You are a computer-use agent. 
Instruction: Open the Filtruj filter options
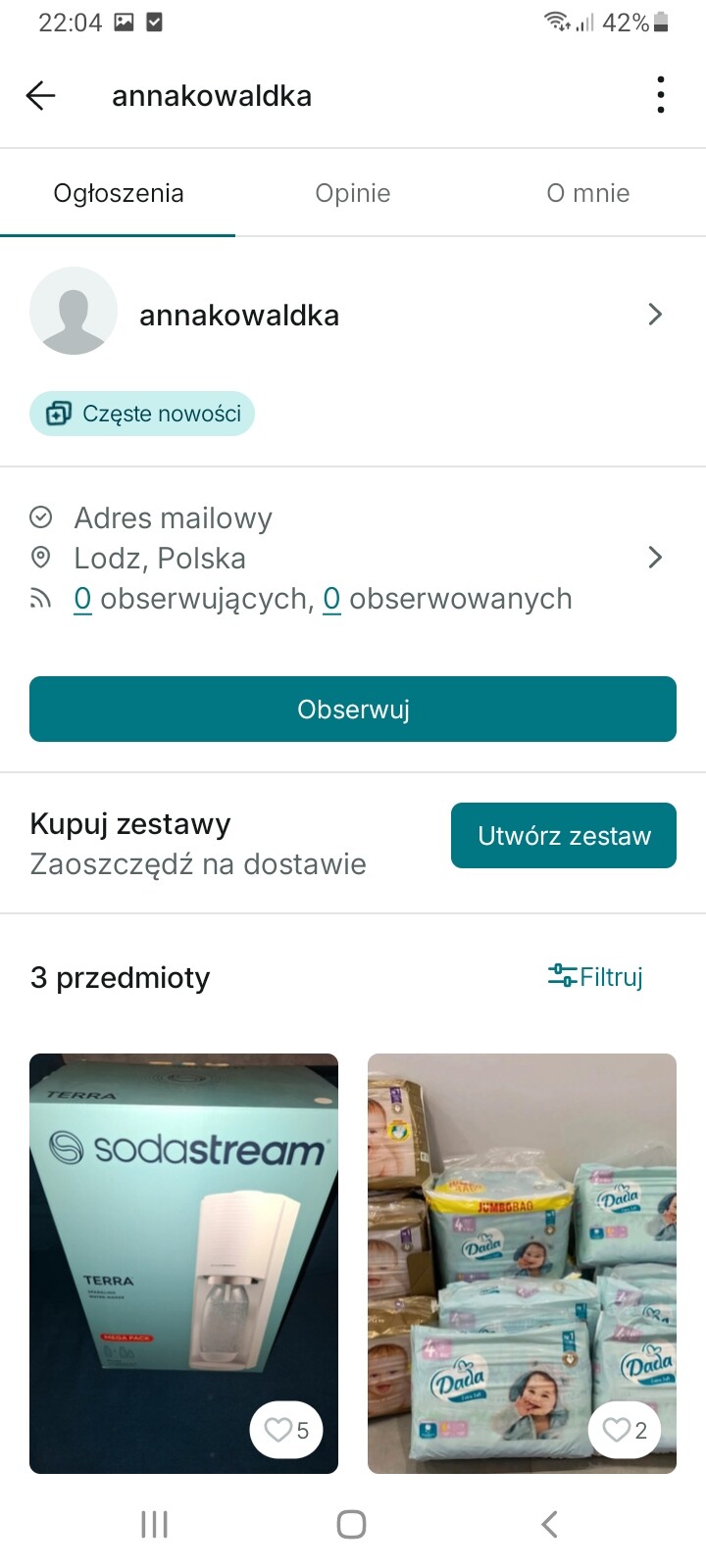[595, 977]
